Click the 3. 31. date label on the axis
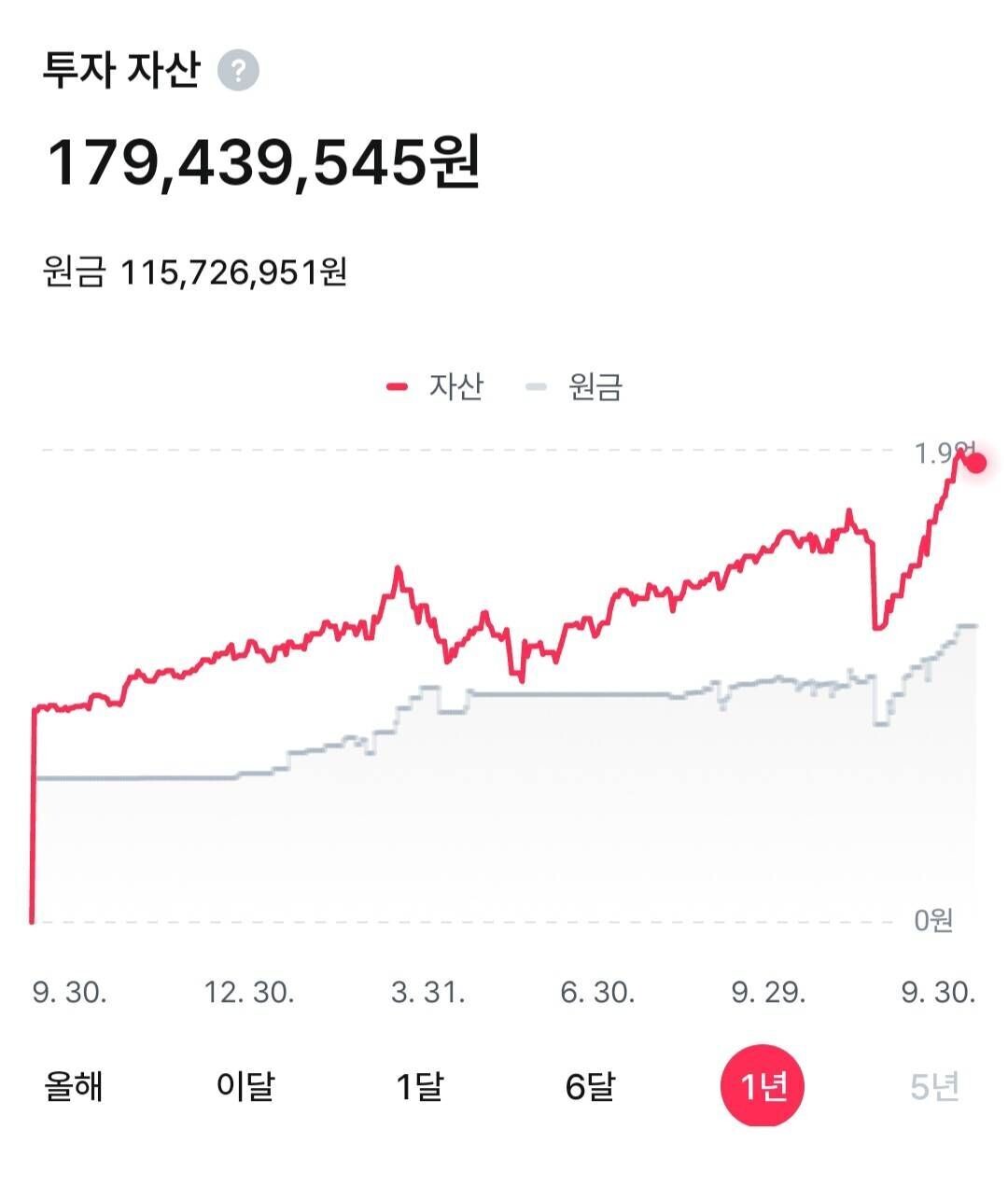The width and height of the screenshot is (1008, 1185). (x=429, y=993)
